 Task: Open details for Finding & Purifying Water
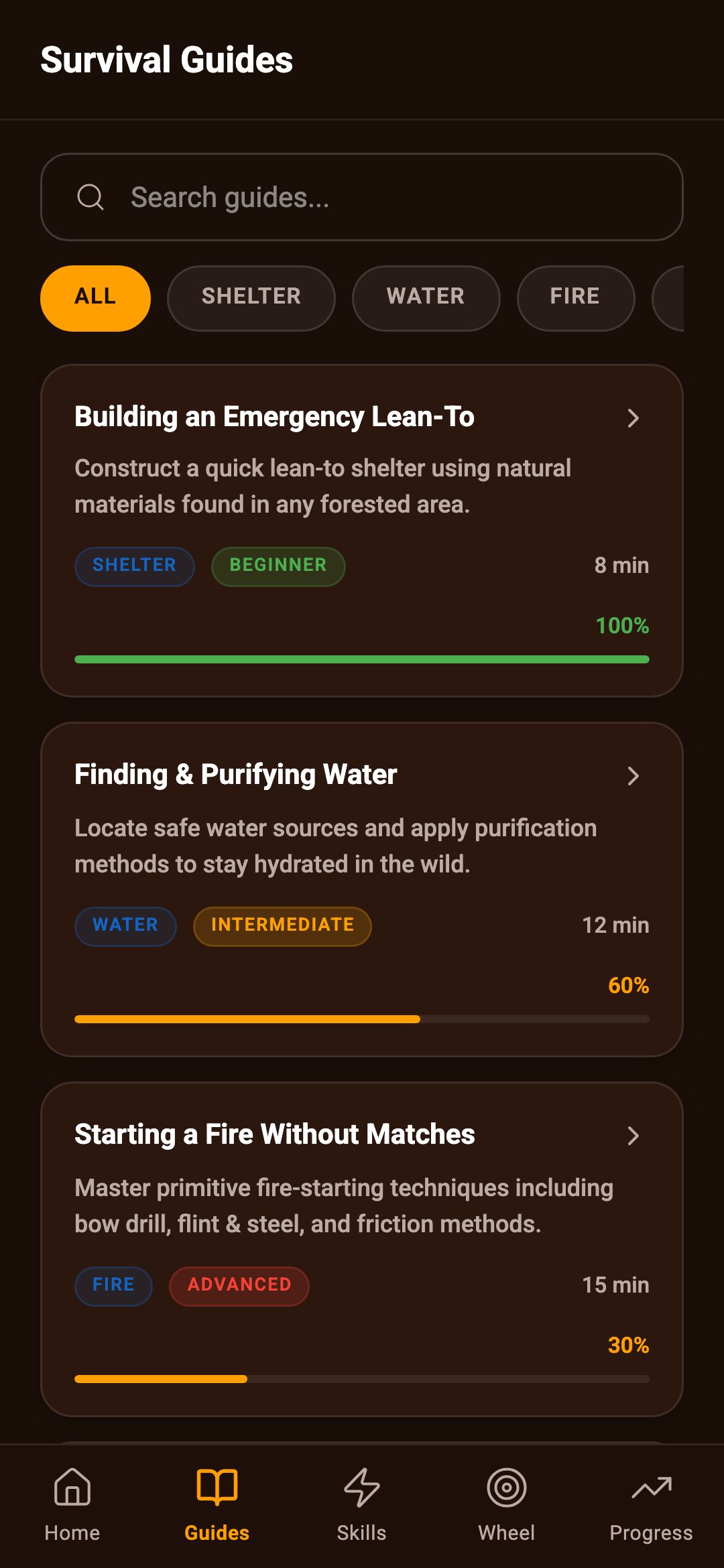(634, 777)
